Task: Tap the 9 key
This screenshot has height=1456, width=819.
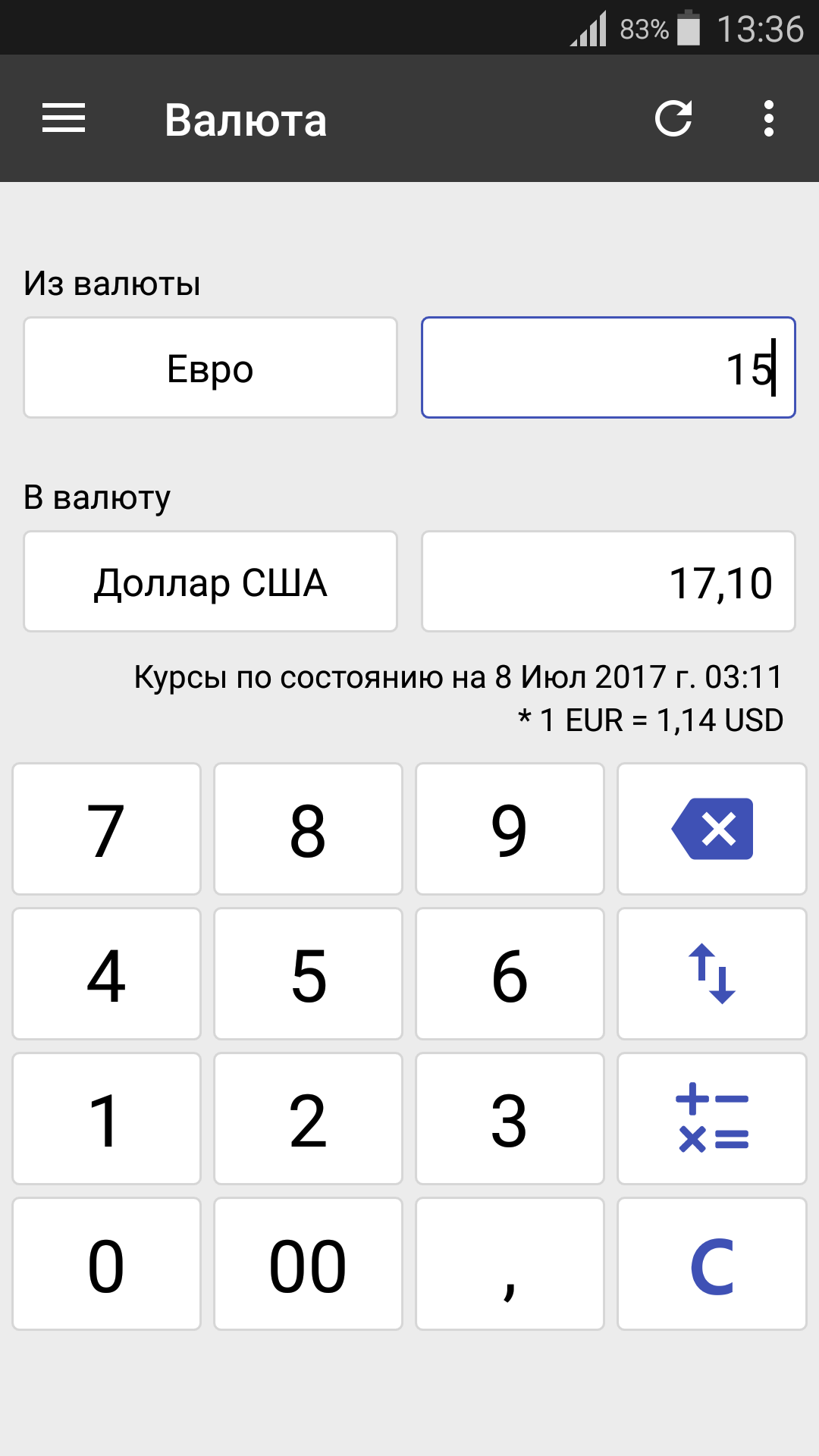Action: 510,829
